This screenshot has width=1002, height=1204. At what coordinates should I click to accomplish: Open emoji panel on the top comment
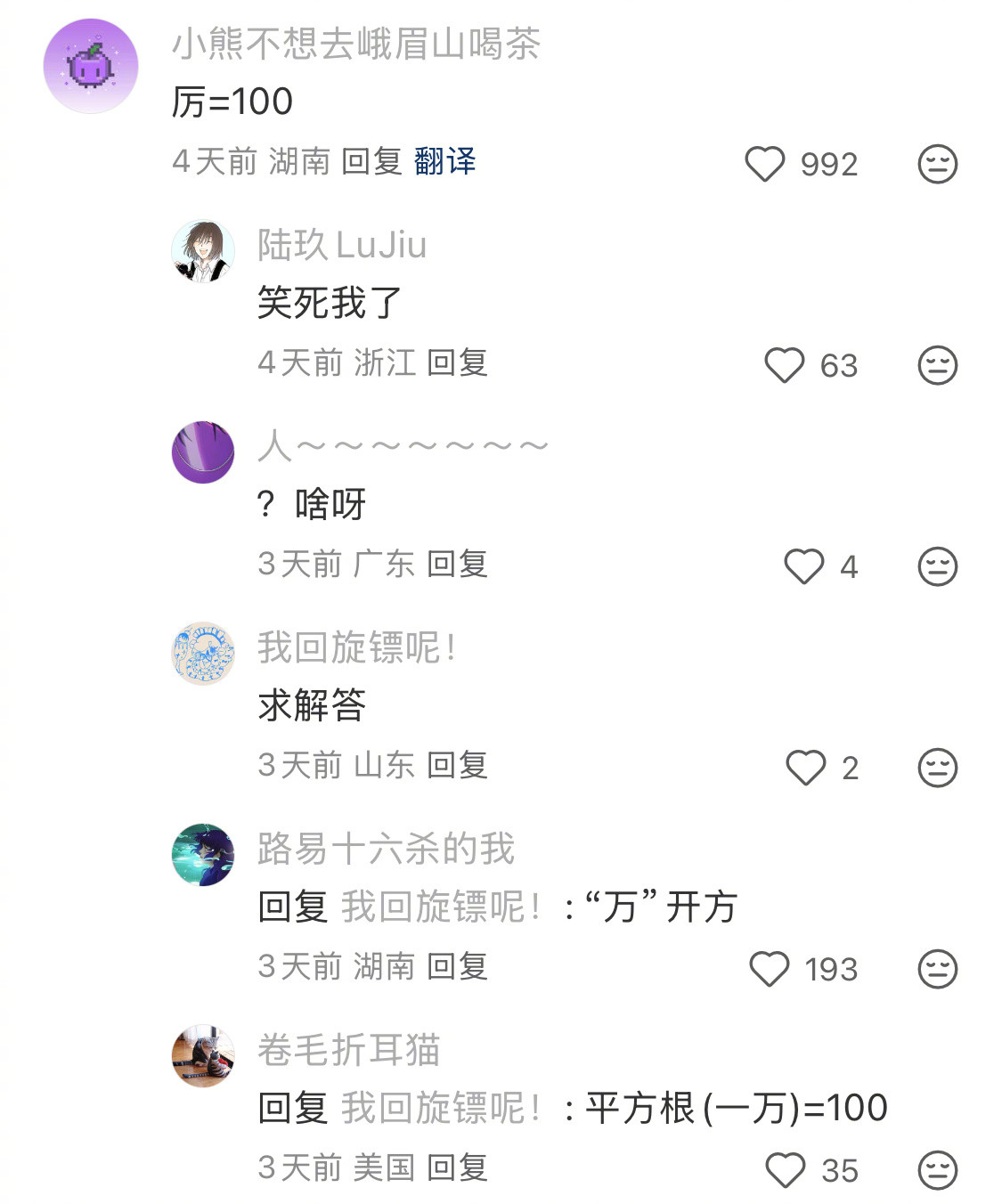click(936, 165)
